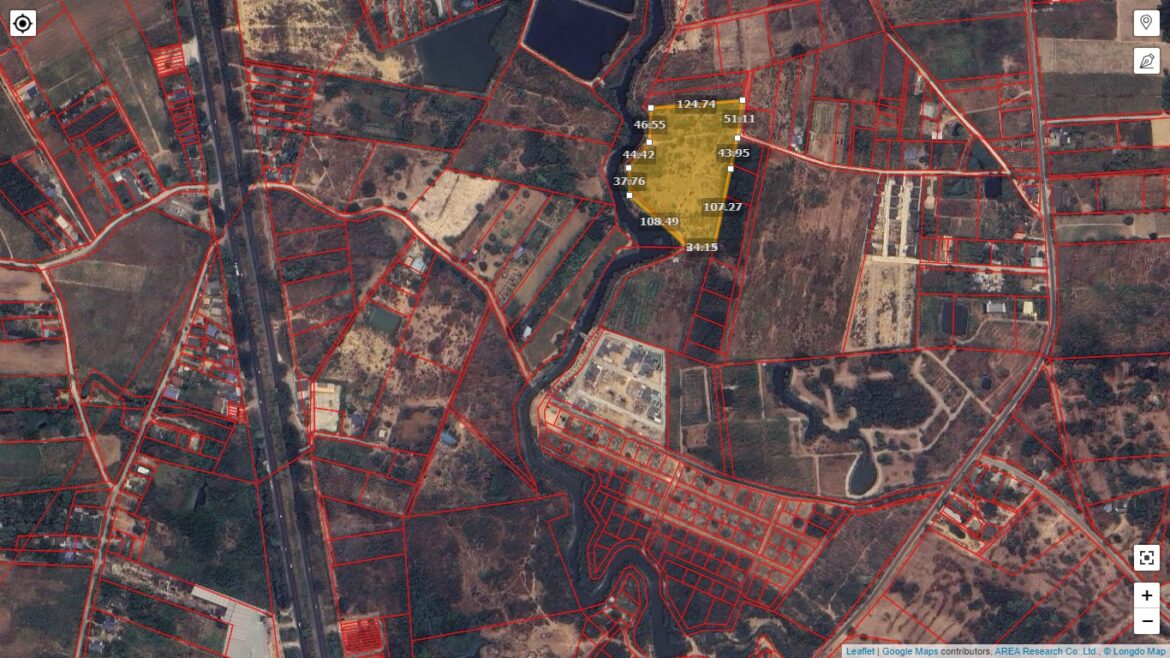Image resolution: width=1170 pixels, height=658 pixels.
Task: Open the AREA Research Co. Ltd. link
Action: (1045, 651)
